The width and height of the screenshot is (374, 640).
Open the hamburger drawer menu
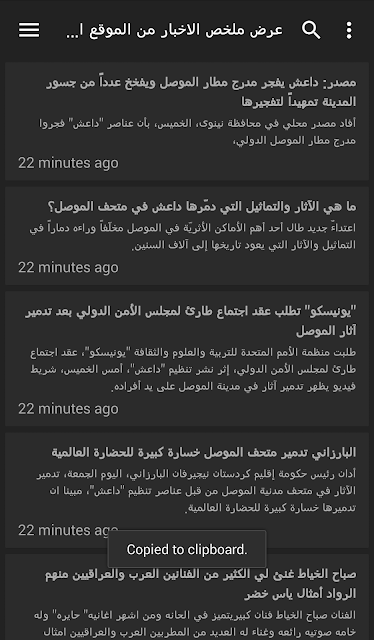click(29, 30)
